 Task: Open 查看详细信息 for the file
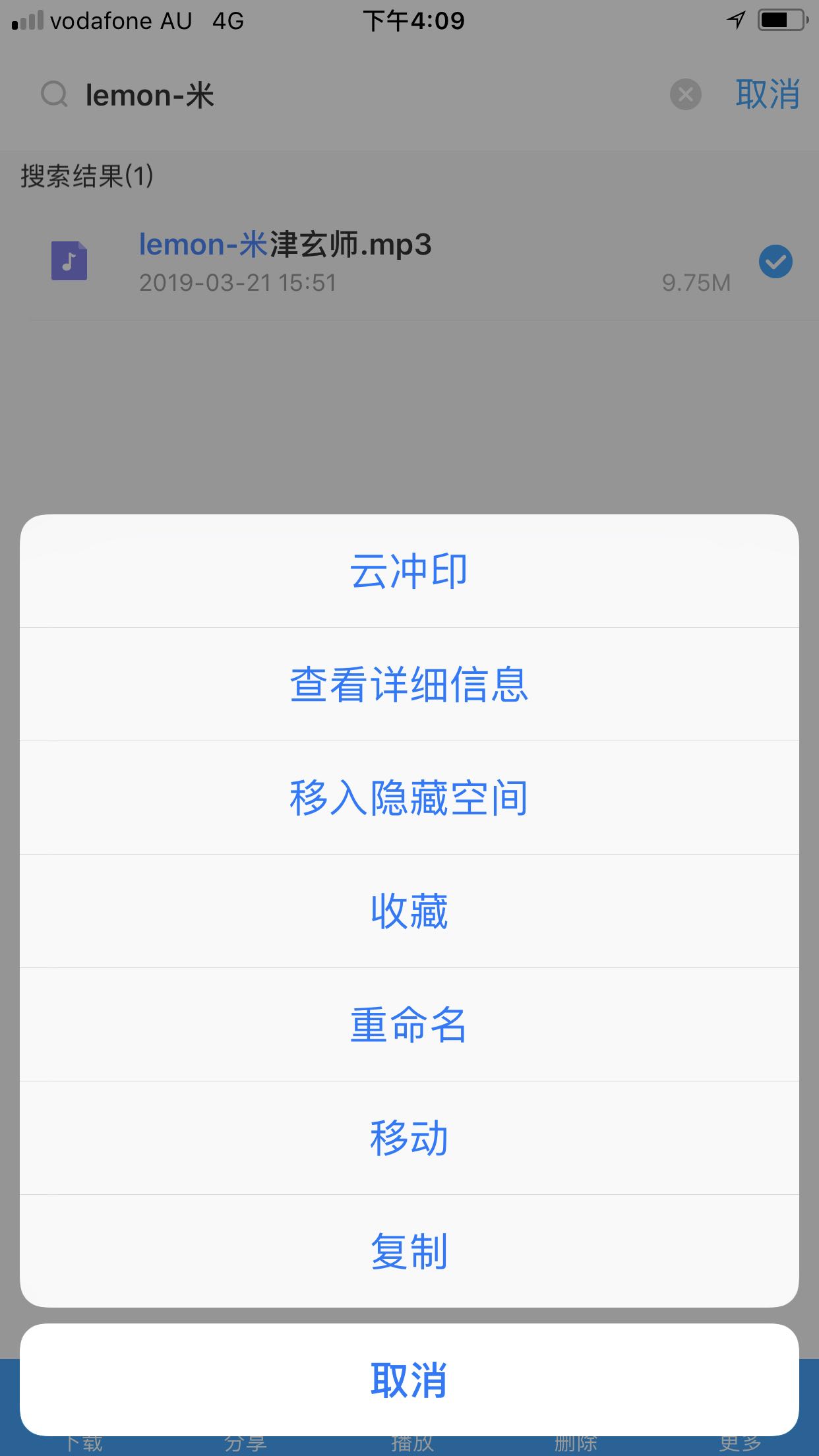(x=409, y=684)
